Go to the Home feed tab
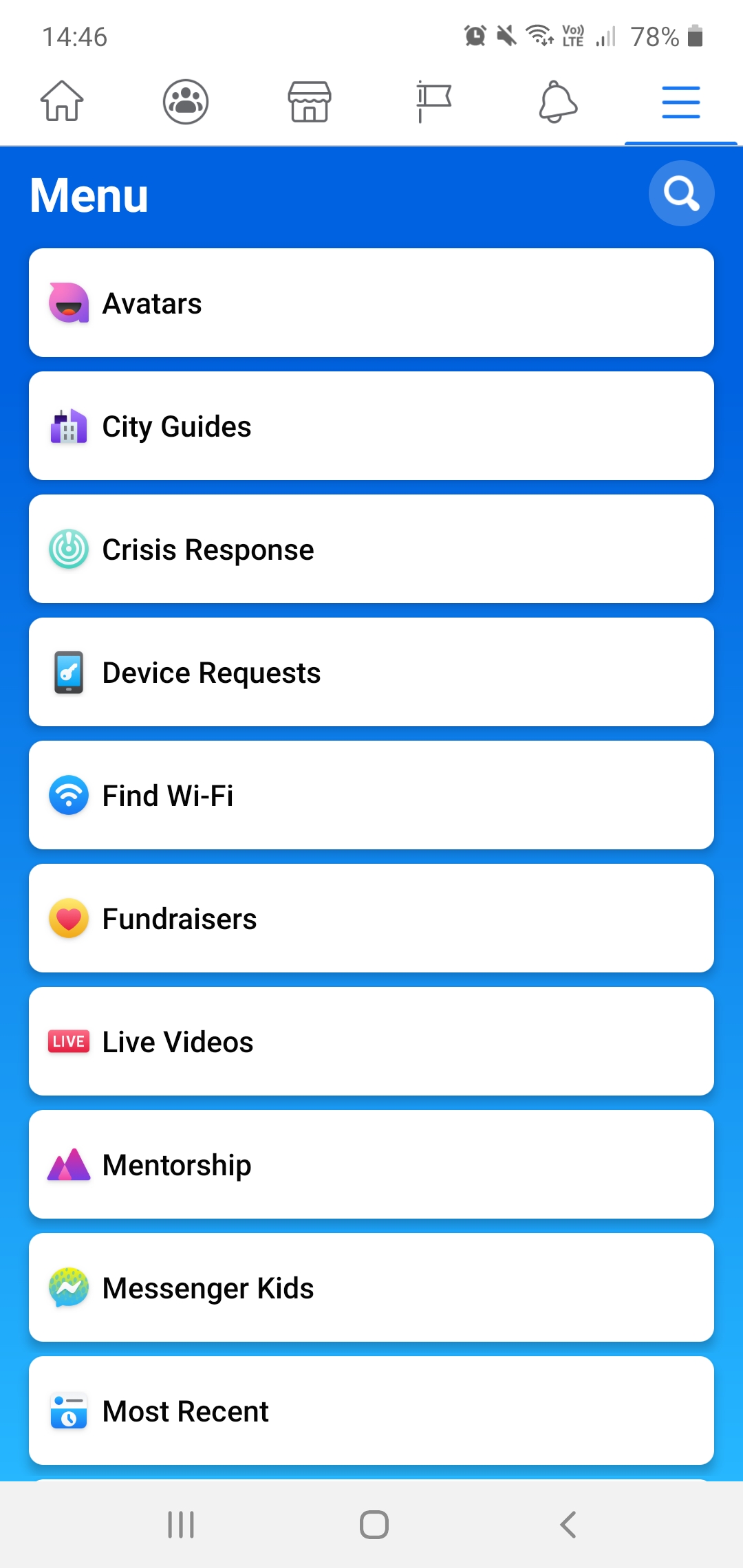 click(62, 102)
